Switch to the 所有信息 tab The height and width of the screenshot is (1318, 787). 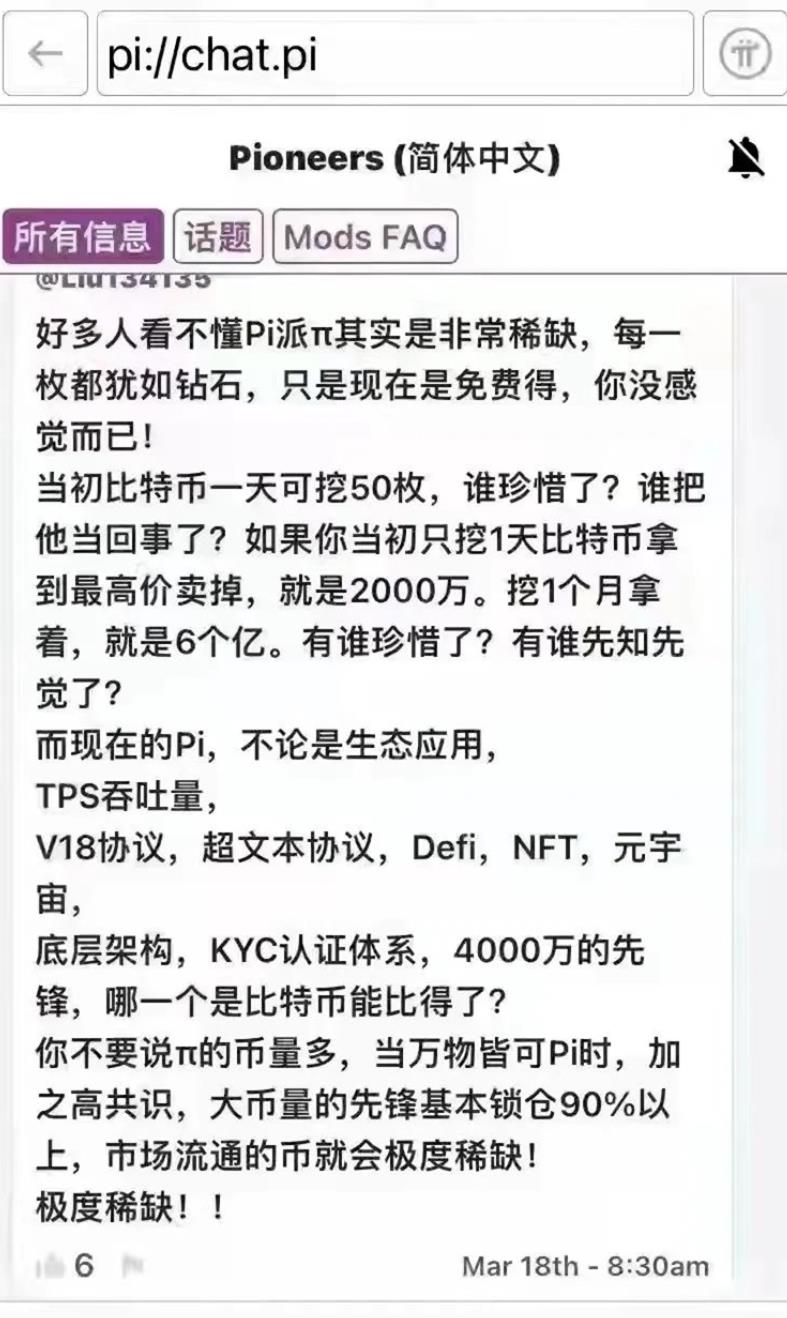(x=83, y=237)
